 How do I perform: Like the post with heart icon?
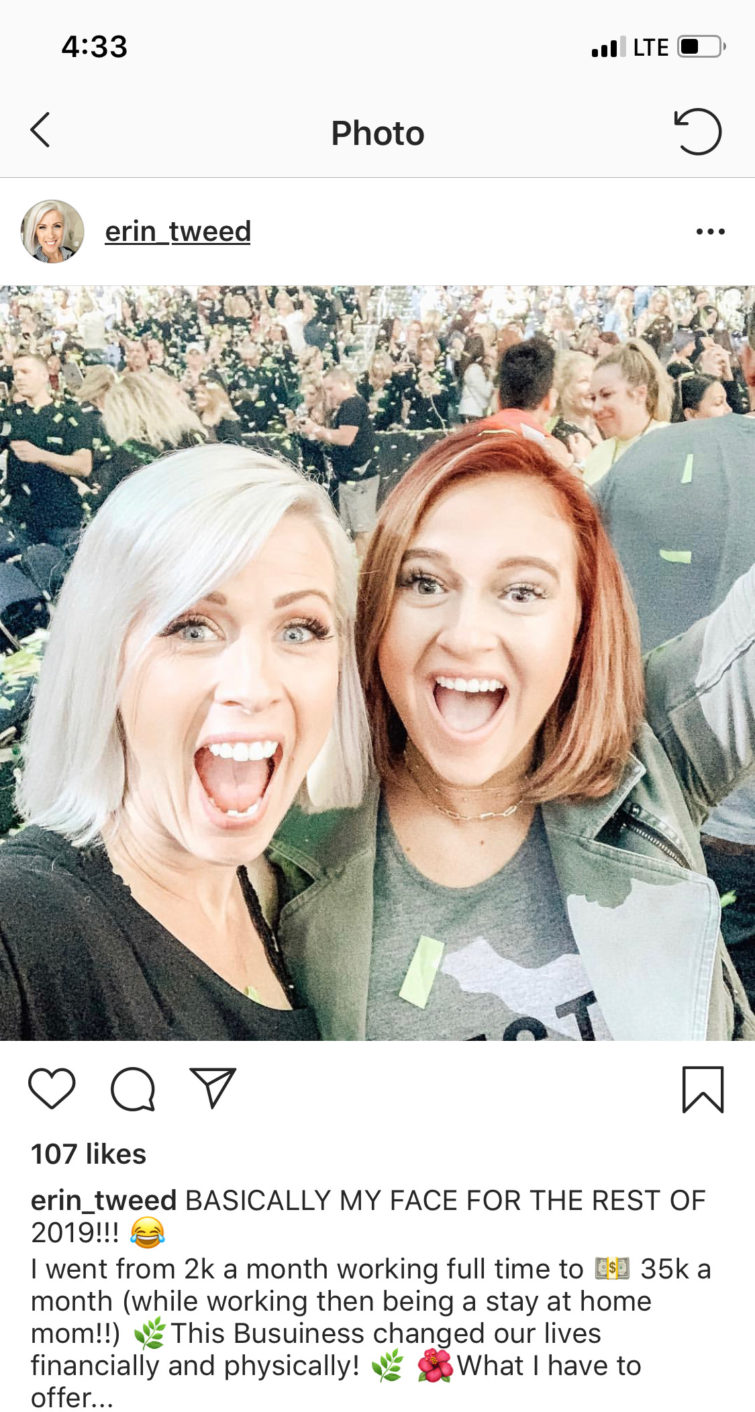(x=51, y=1089)
